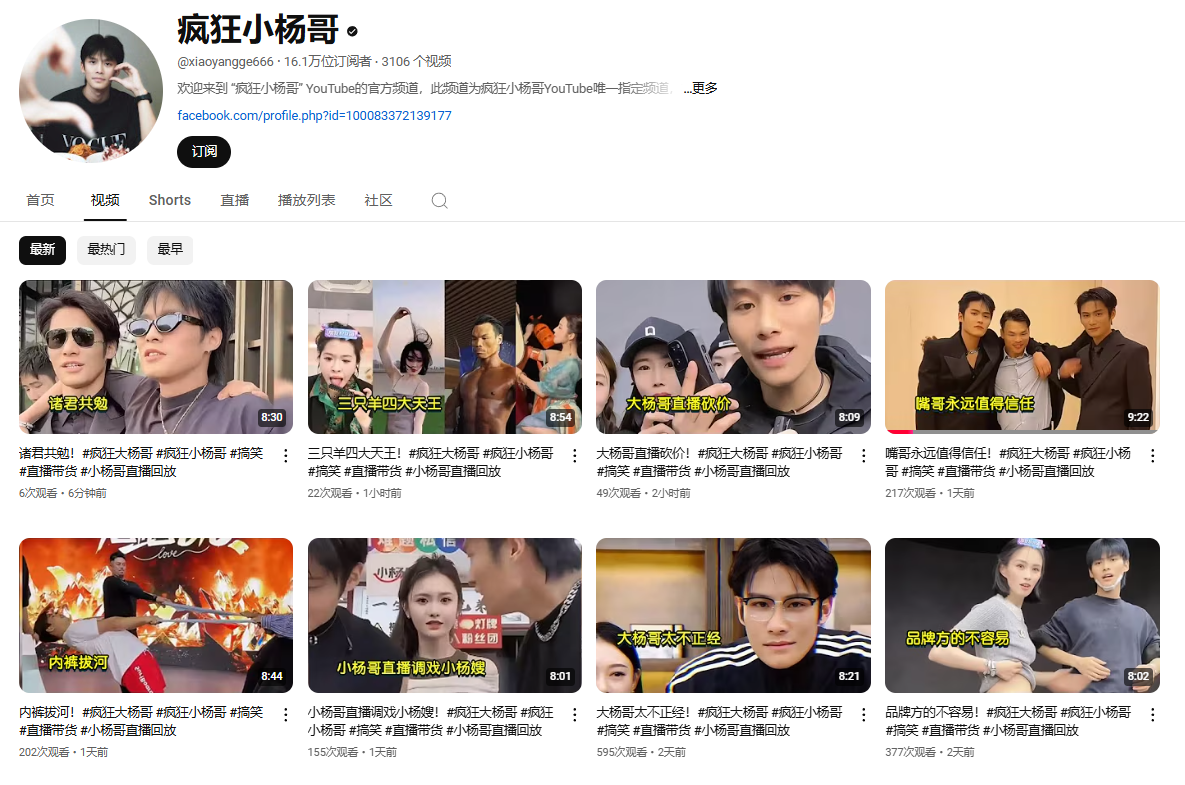Watch the 嘴哥永远值得信任 video
Image resolution: width=1185 pixels, height=785 pixels.
point(1022,356)
